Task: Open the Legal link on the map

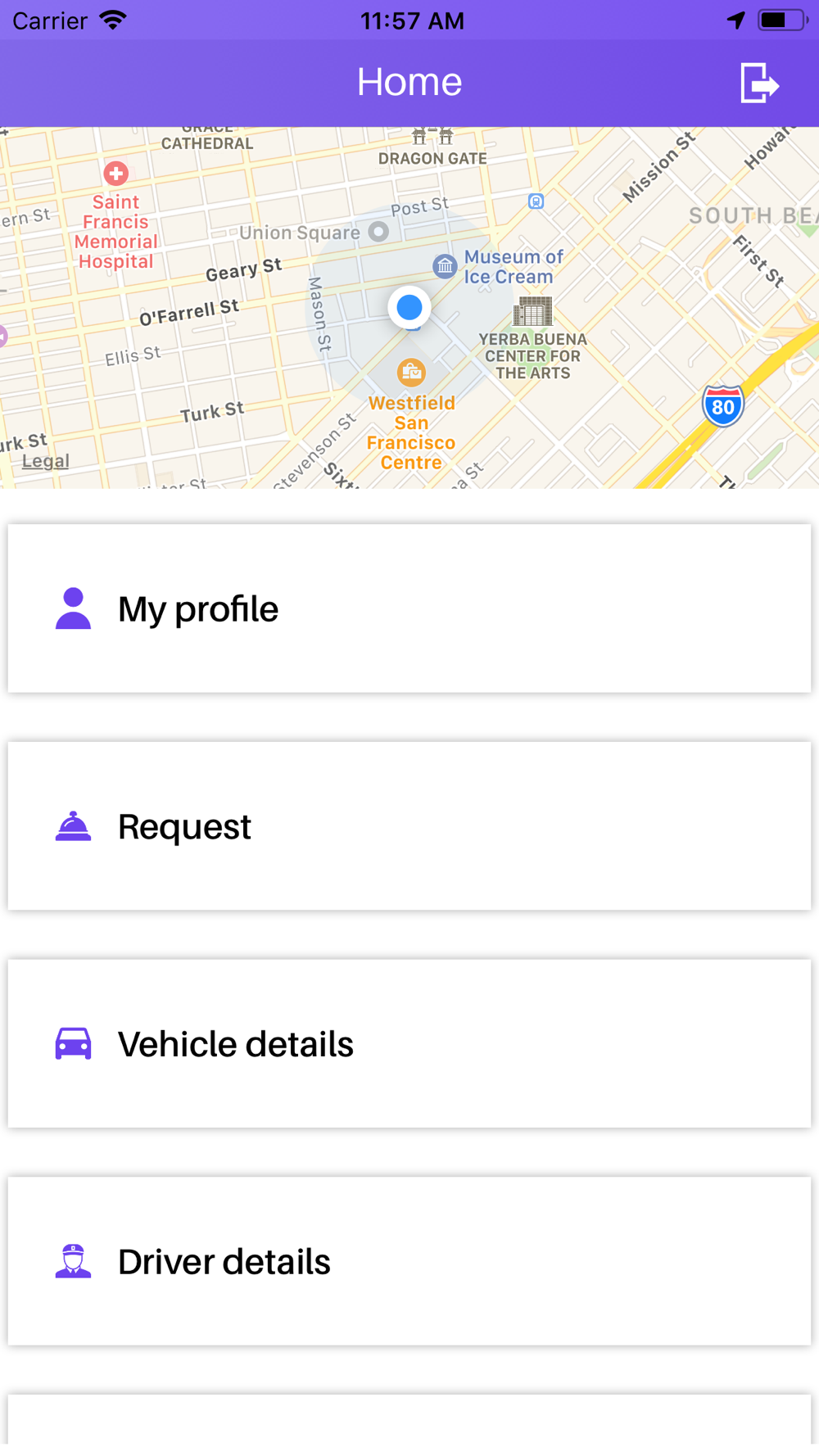Action: [x=46, y=461]
